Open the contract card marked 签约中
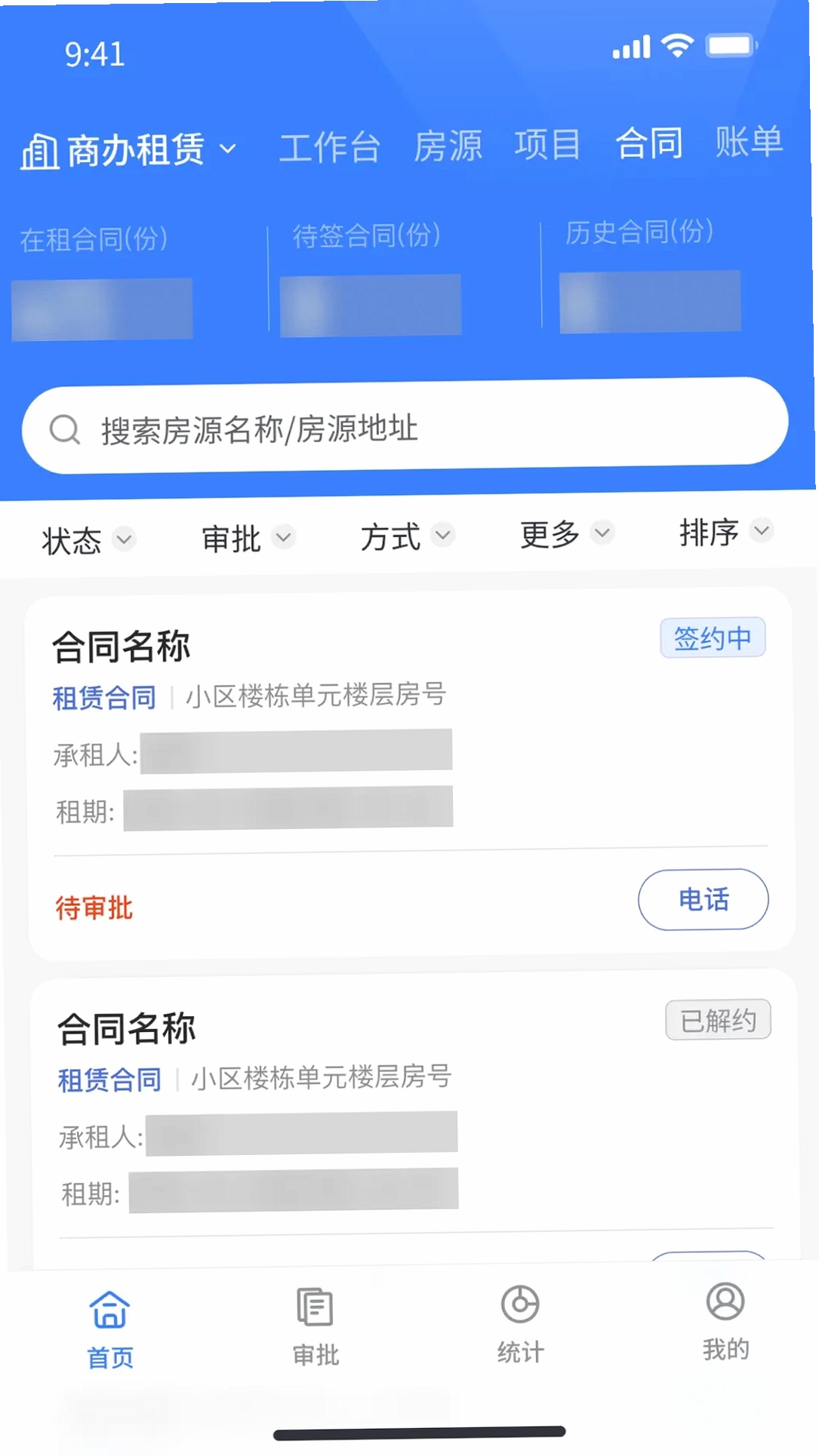Image resolution: width=819 pixels, height=1456 pixels. click(411, 774)
